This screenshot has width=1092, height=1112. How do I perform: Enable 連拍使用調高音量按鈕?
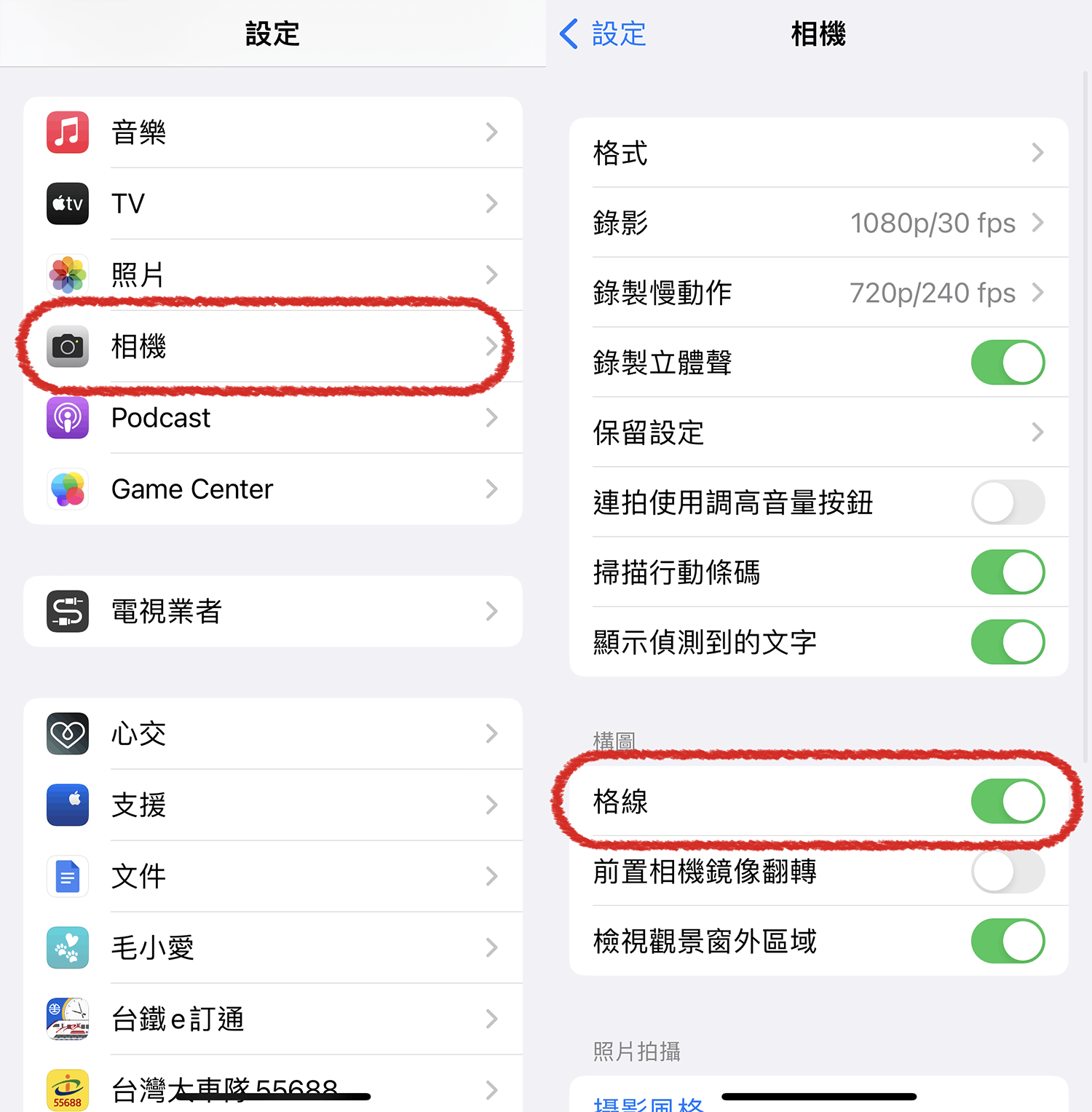coord(1008,502)
